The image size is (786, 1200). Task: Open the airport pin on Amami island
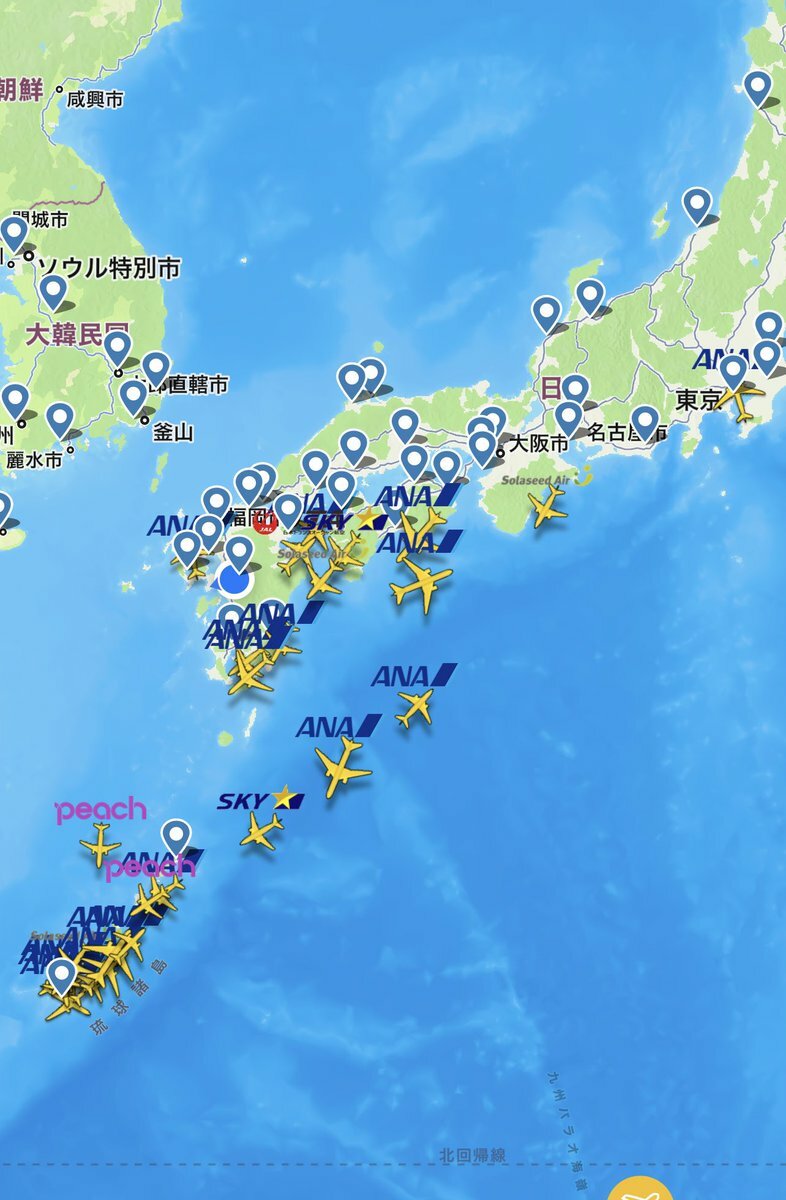click(x=176, y=836)
